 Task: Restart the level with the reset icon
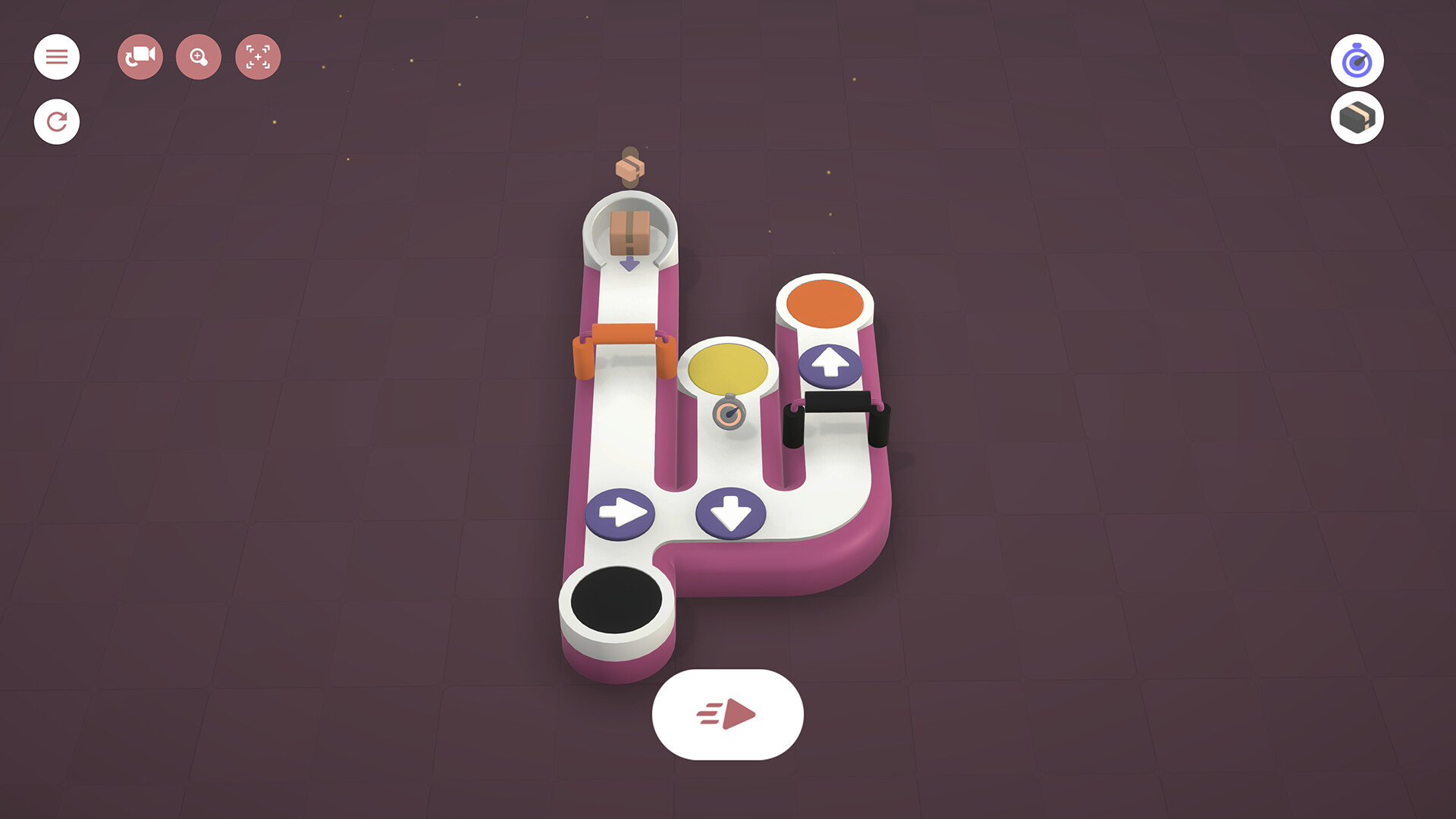pos(57,121)
